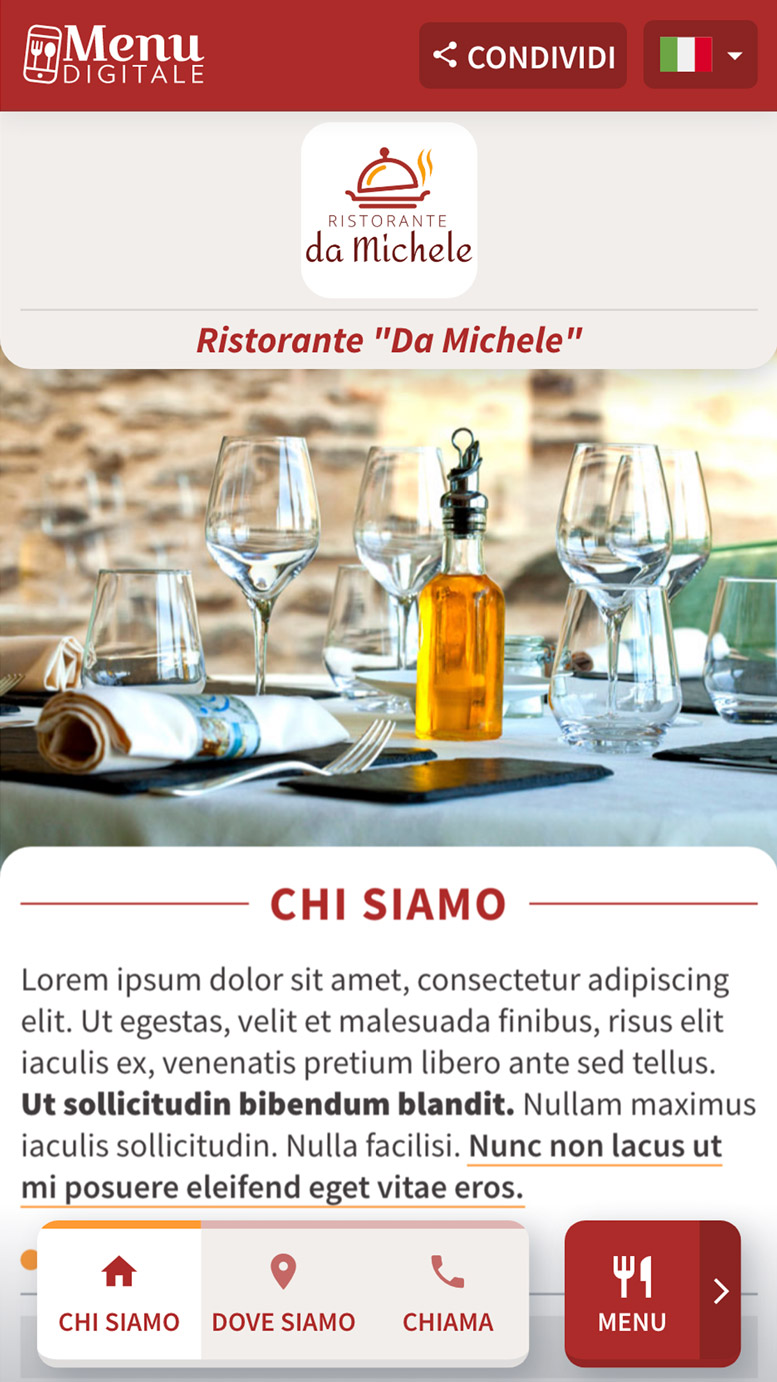Open the Menu Digitale home logo
The image size is (777, 1382).
point(113,55)
